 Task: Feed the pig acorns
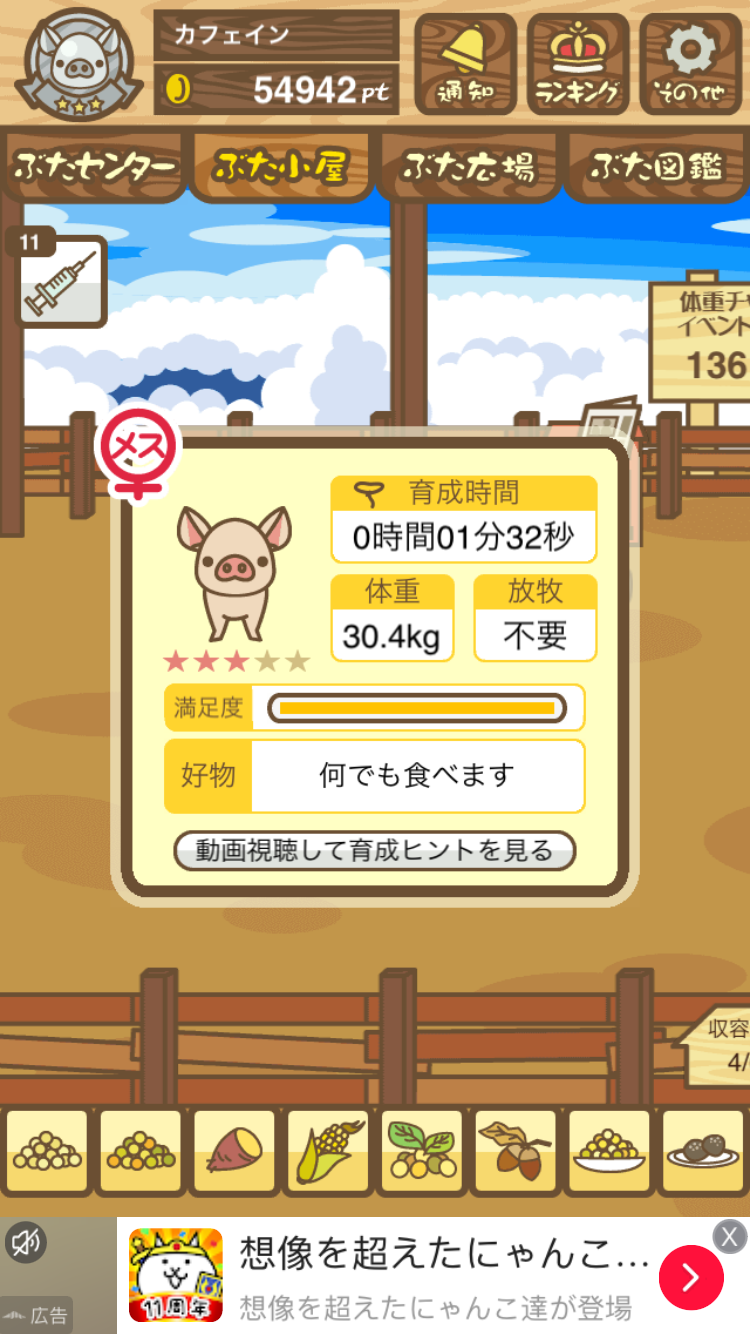coord(515,1152)
